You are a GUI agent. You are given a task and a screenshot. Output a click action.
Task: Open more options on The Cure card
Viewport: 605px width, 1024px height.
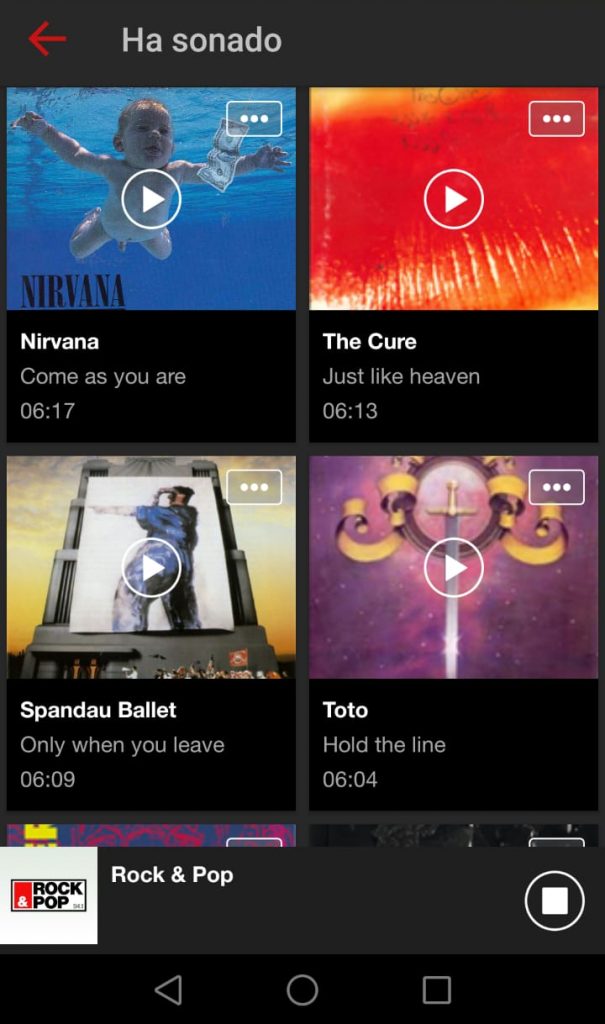pos(556,119)
